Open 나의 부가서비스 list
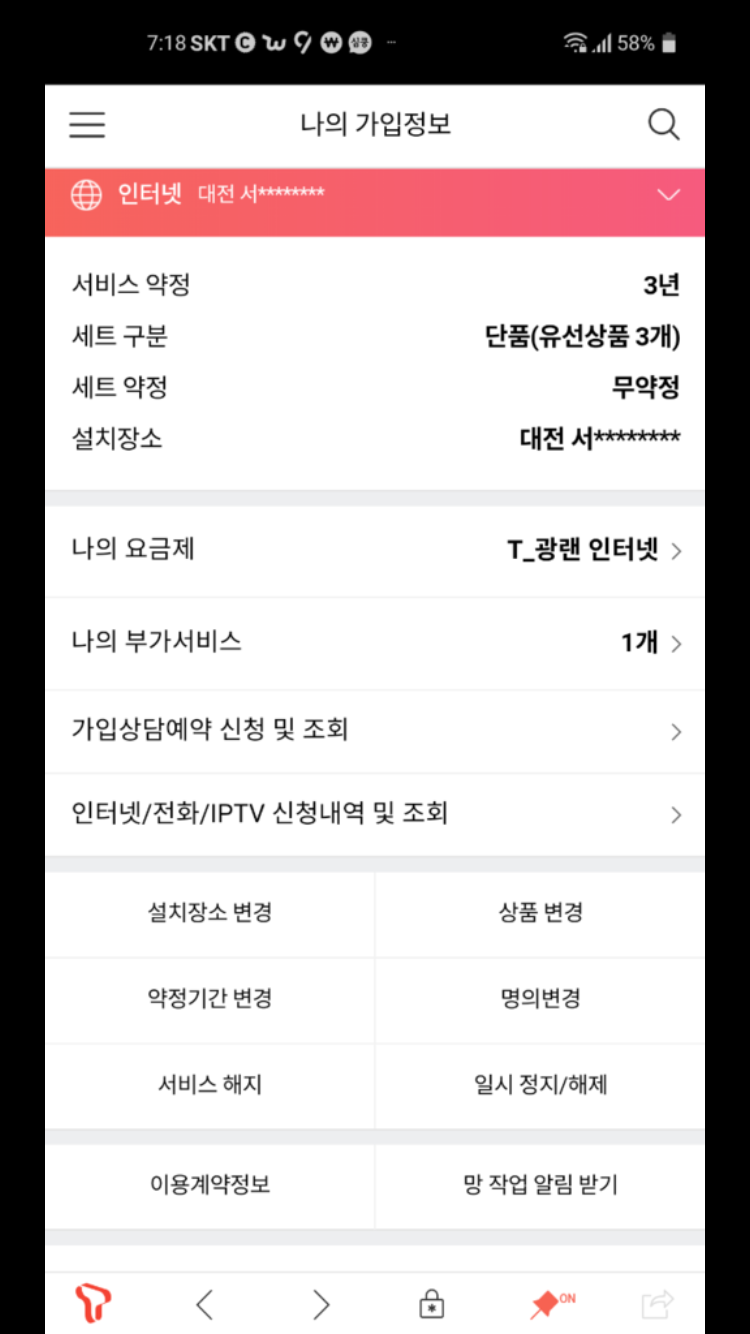Screen dimensions: 750x1334 click(x=375, y=642)
